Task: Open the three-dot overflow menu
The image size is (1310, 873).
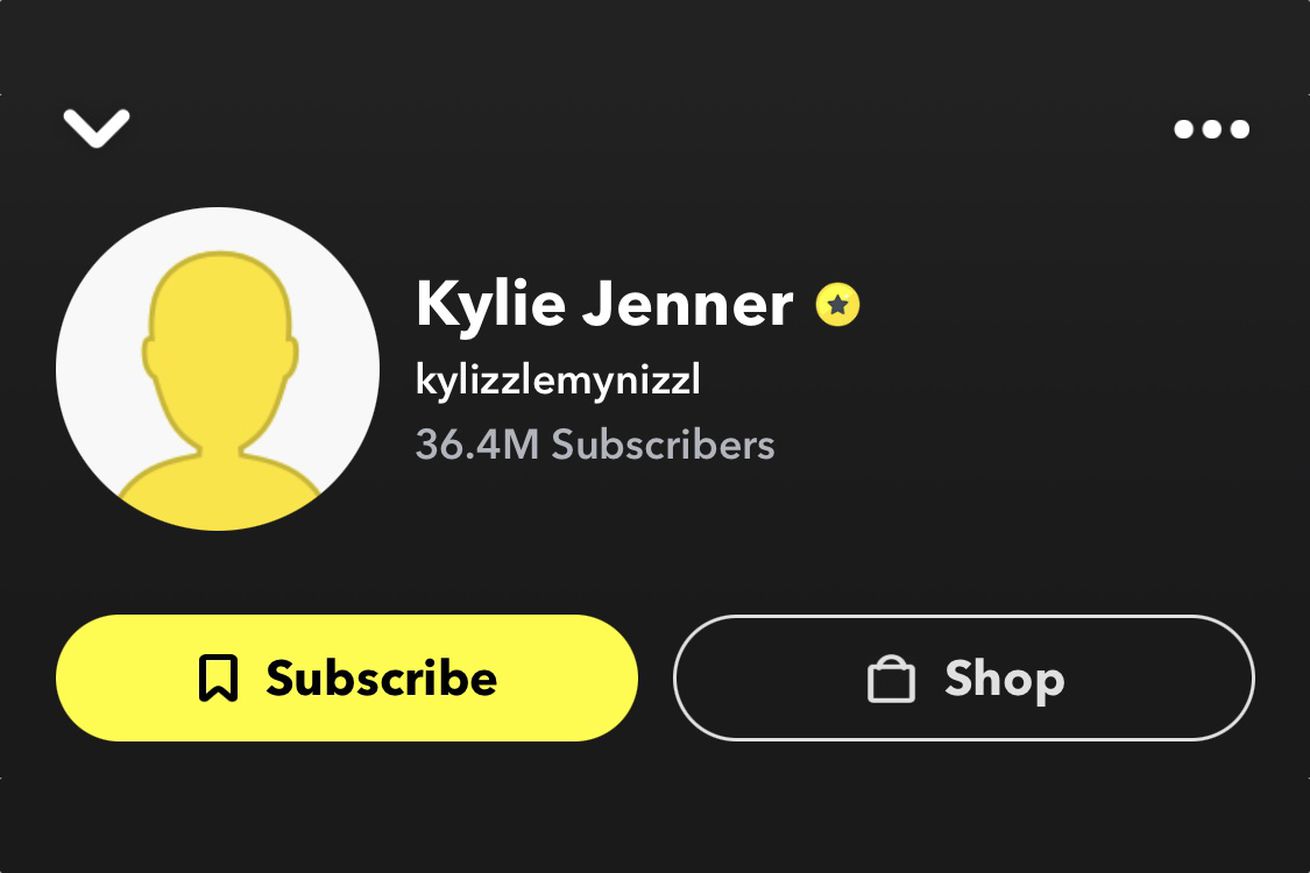Action: (1211, 129)
